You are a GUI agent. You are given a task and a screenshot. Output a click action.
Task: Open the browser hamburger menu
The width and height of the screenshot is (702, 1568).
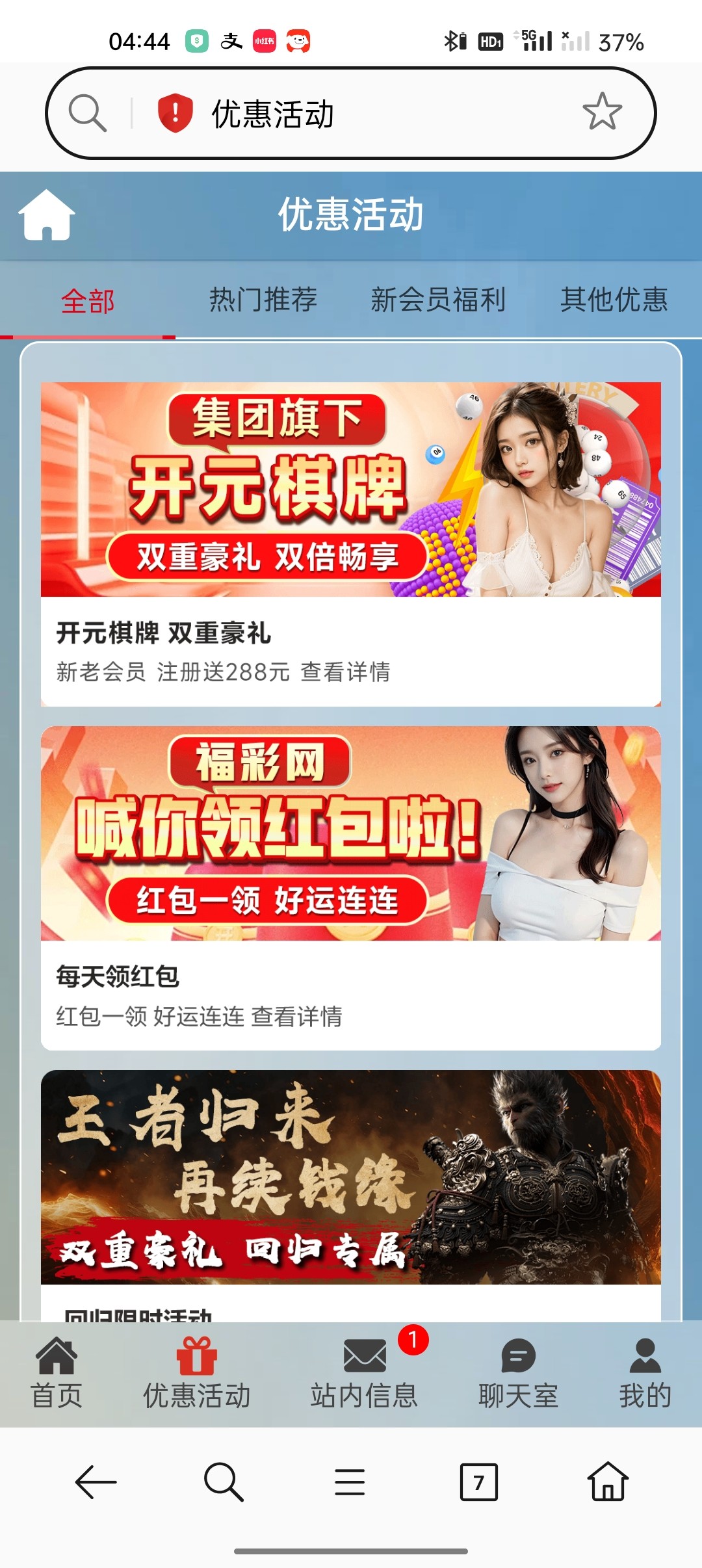[x=350, y=1482]
